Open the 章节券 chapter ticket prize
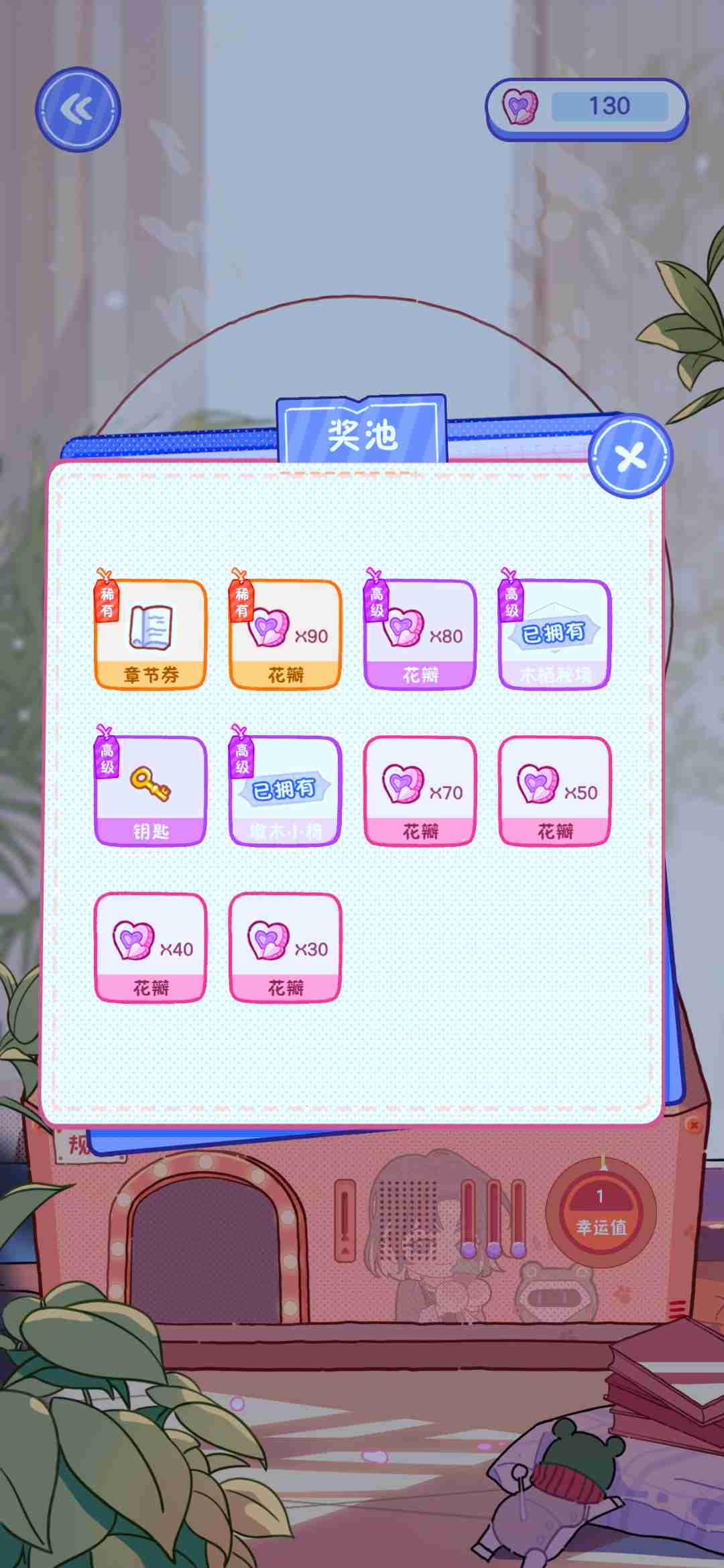 pos(151,634)
